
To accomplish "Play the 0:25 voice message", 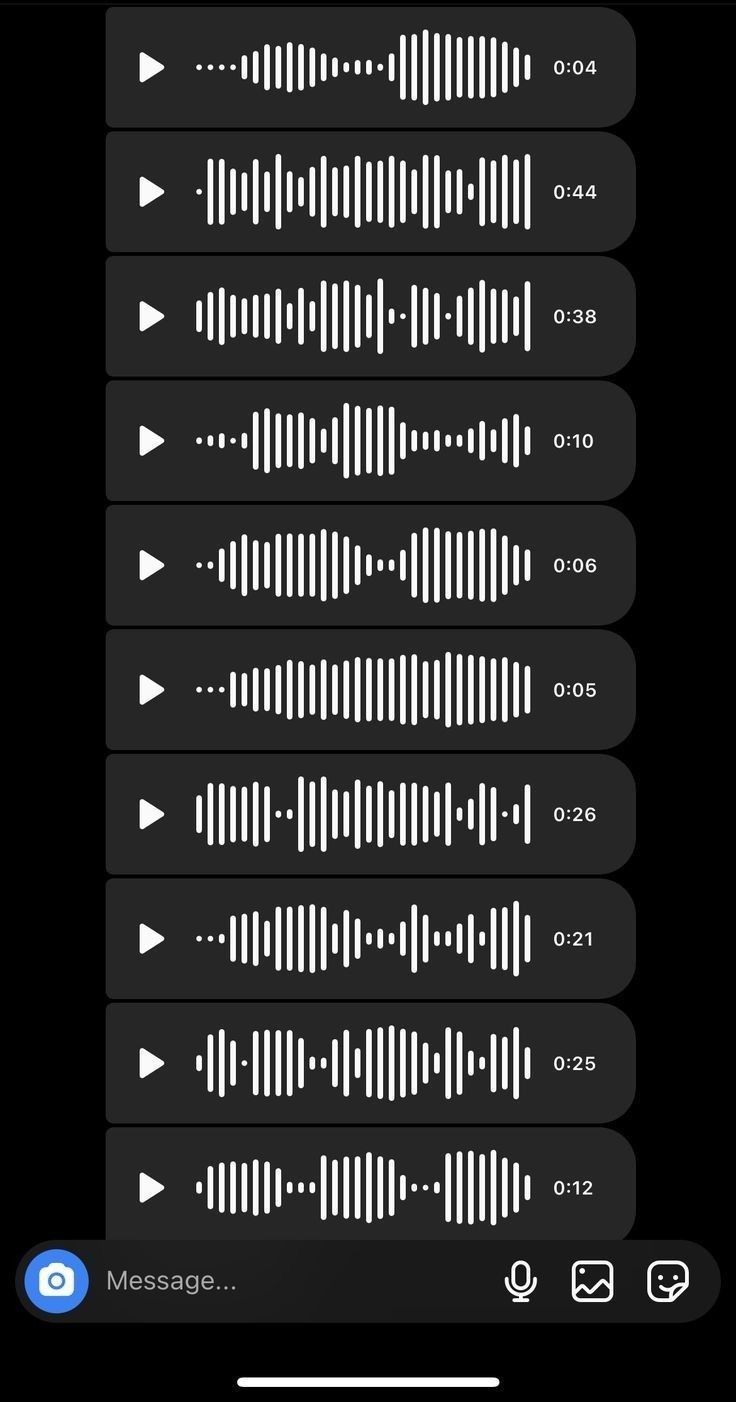I will coord(151,1063).
